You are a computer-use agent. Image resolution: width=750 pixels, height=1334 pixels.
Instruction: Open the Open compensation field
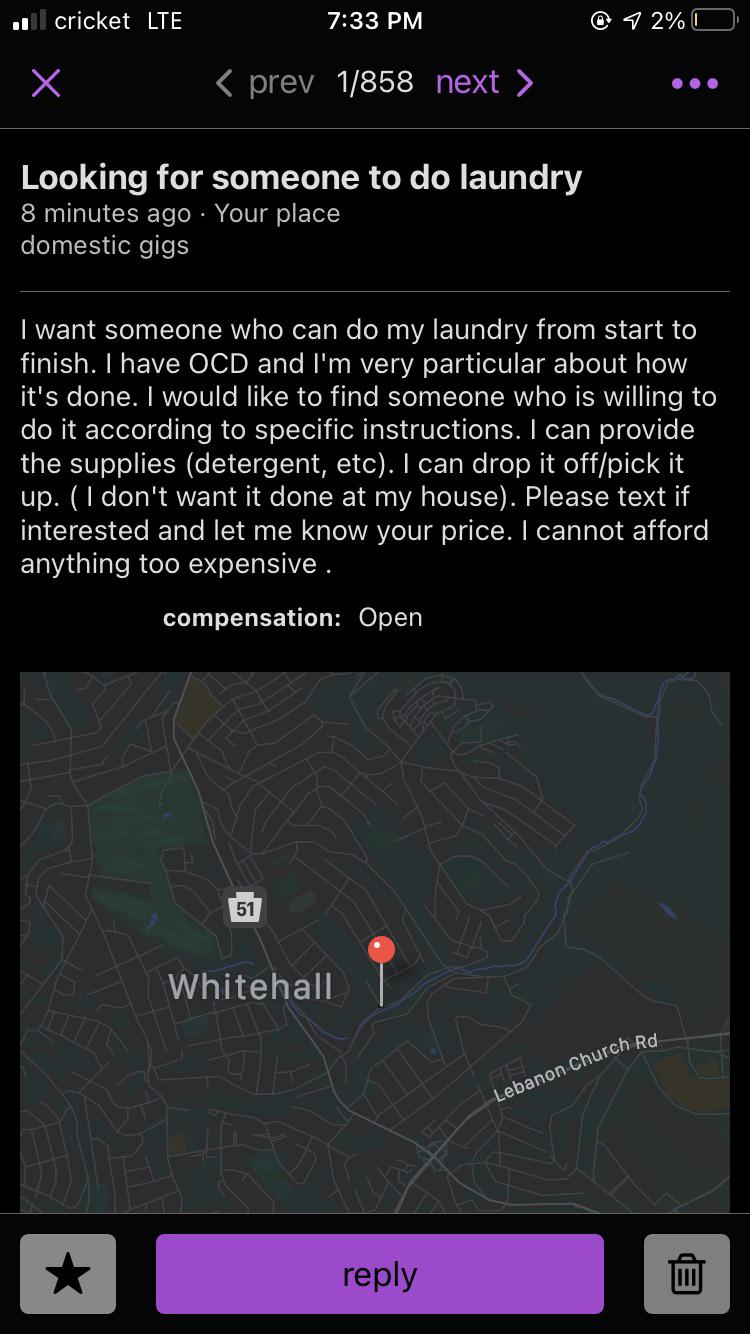(x=390, y=617)
